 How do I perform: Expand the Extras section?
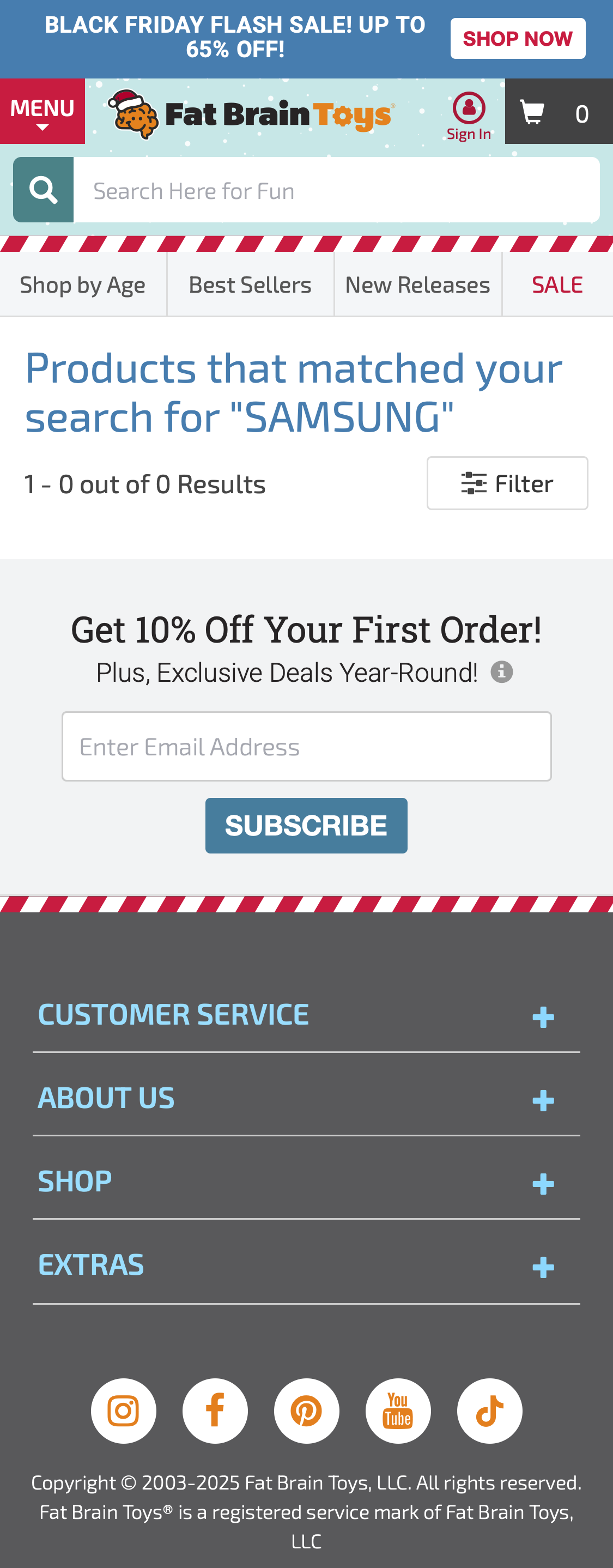point(306,1265)
